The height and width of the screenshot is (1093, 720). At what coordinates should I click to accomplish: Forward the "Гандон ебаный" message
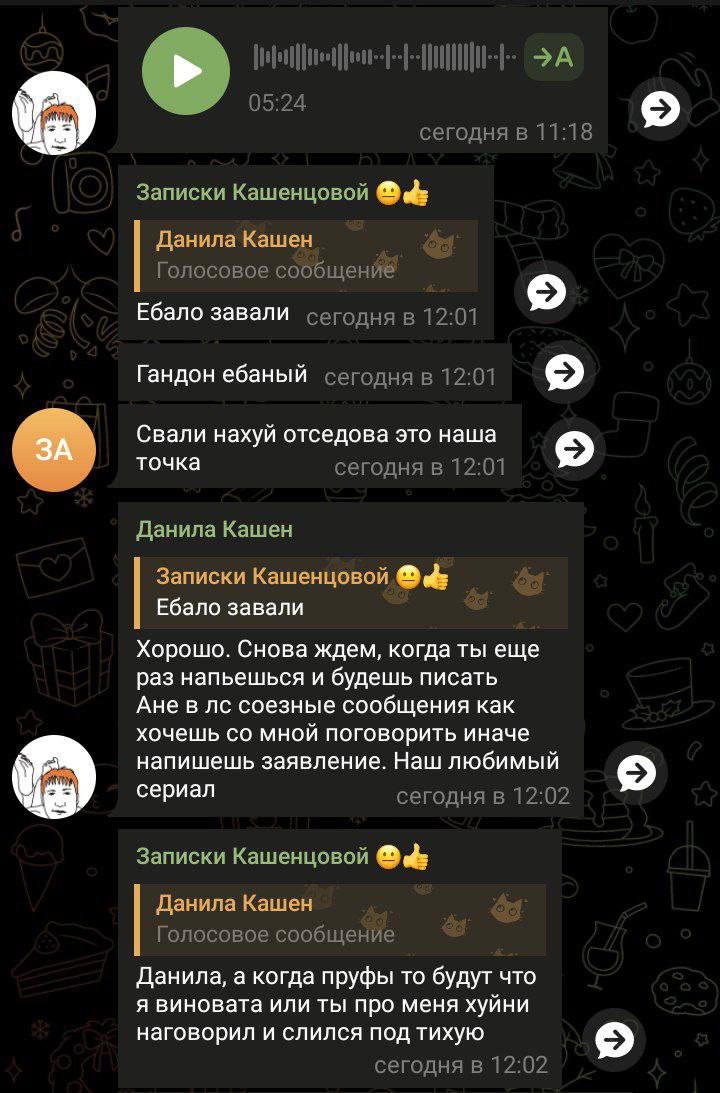(564, 373)
